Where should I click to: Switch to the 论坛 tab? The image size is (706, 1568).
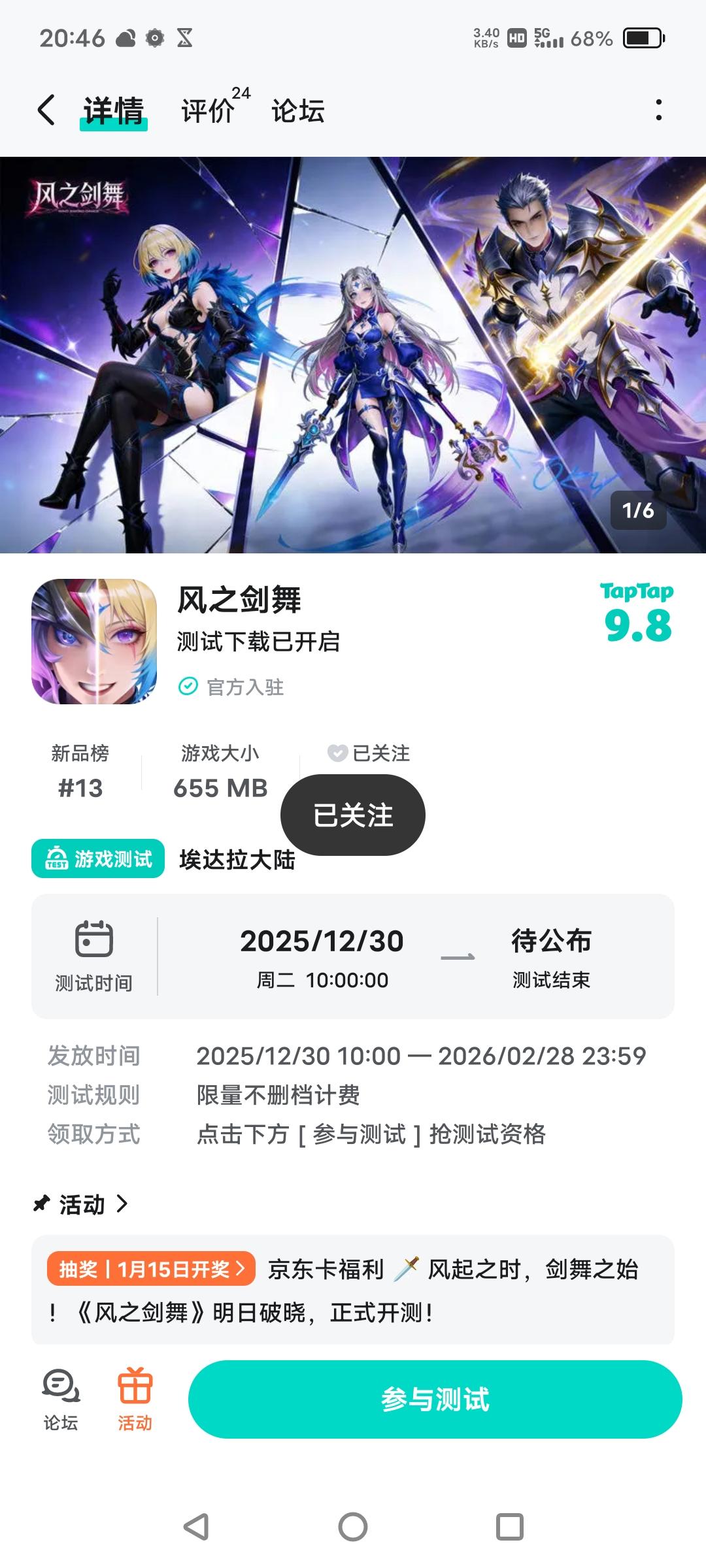pyautogui.click(x=298, y=110)
